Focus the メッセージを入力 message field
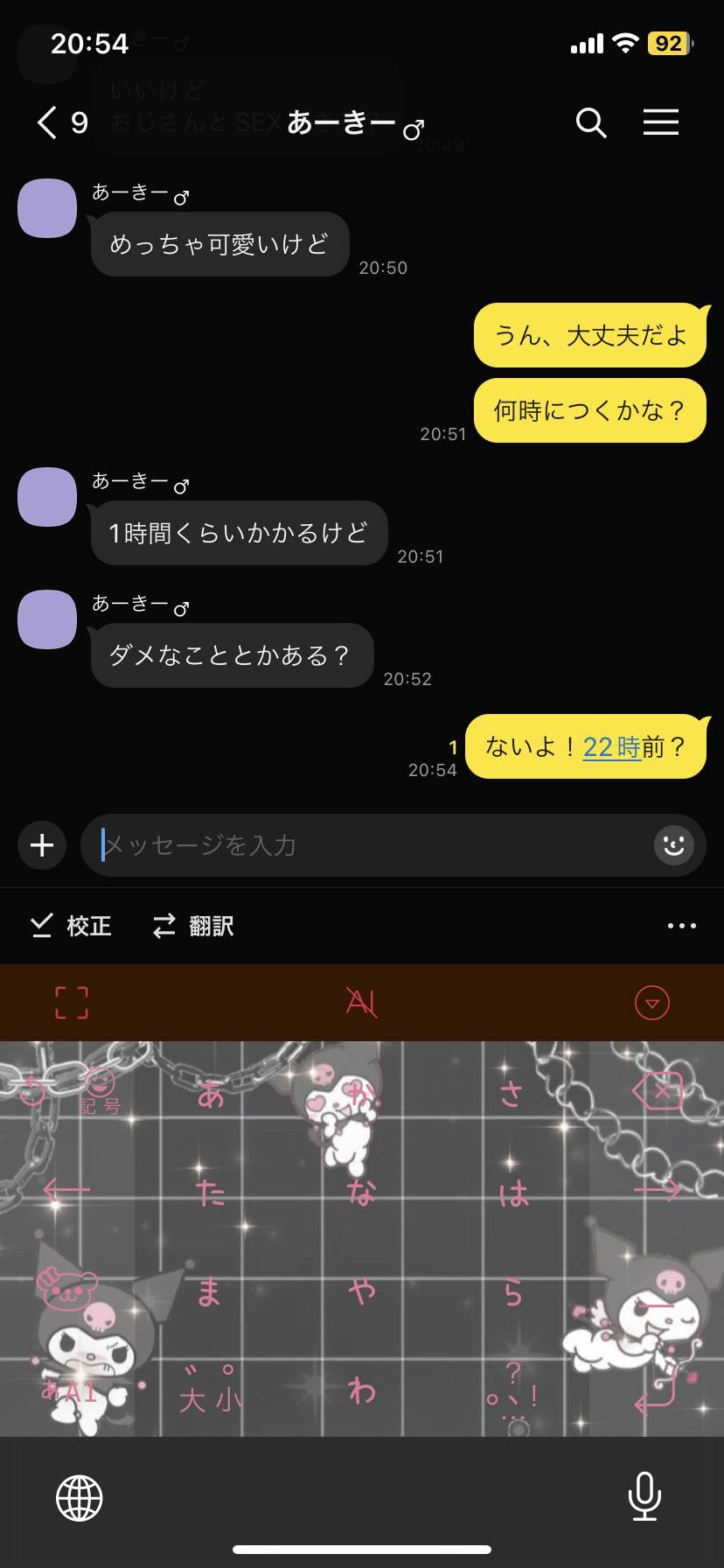This screenshot has height=1568, width=724. [367, 845]
